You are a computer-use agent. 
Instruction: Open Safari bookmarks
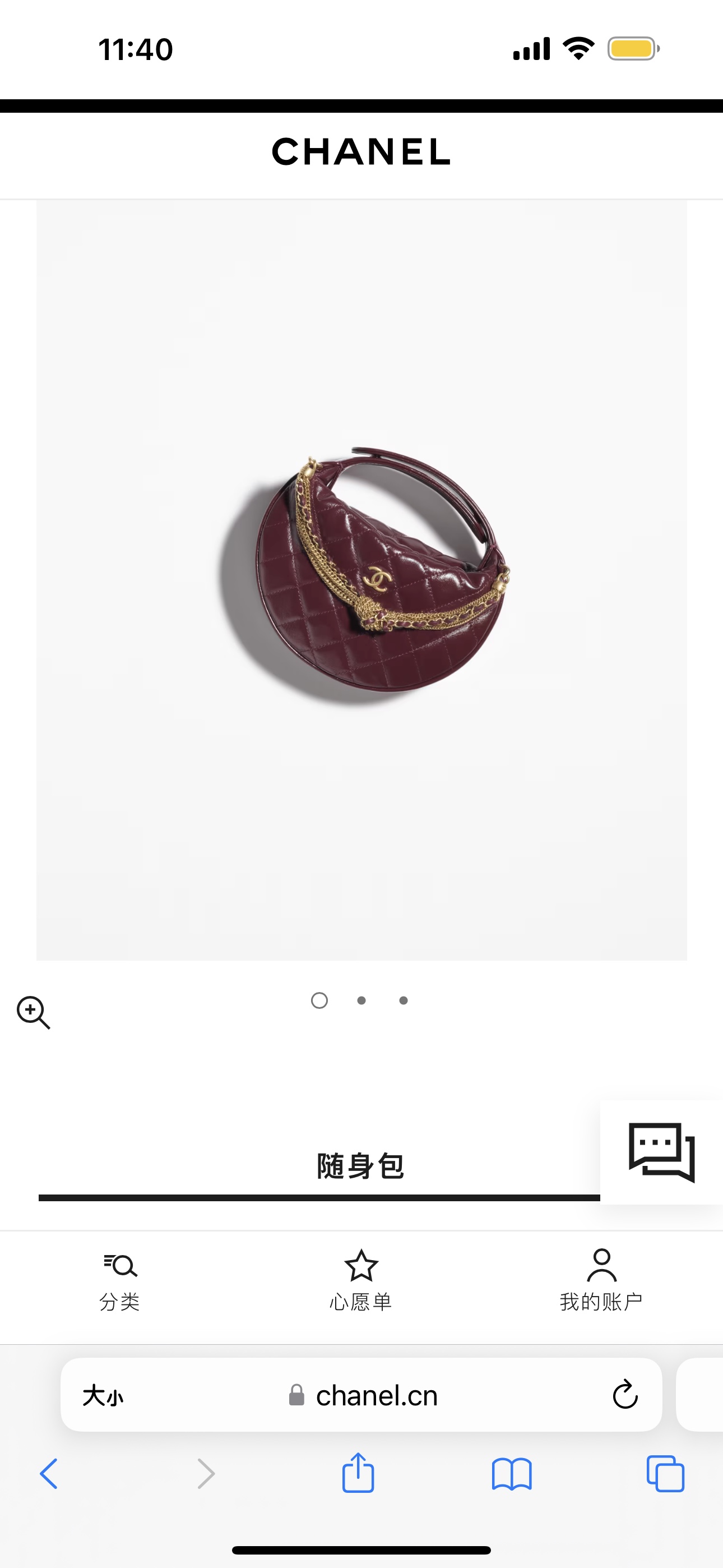[511, 1474]
